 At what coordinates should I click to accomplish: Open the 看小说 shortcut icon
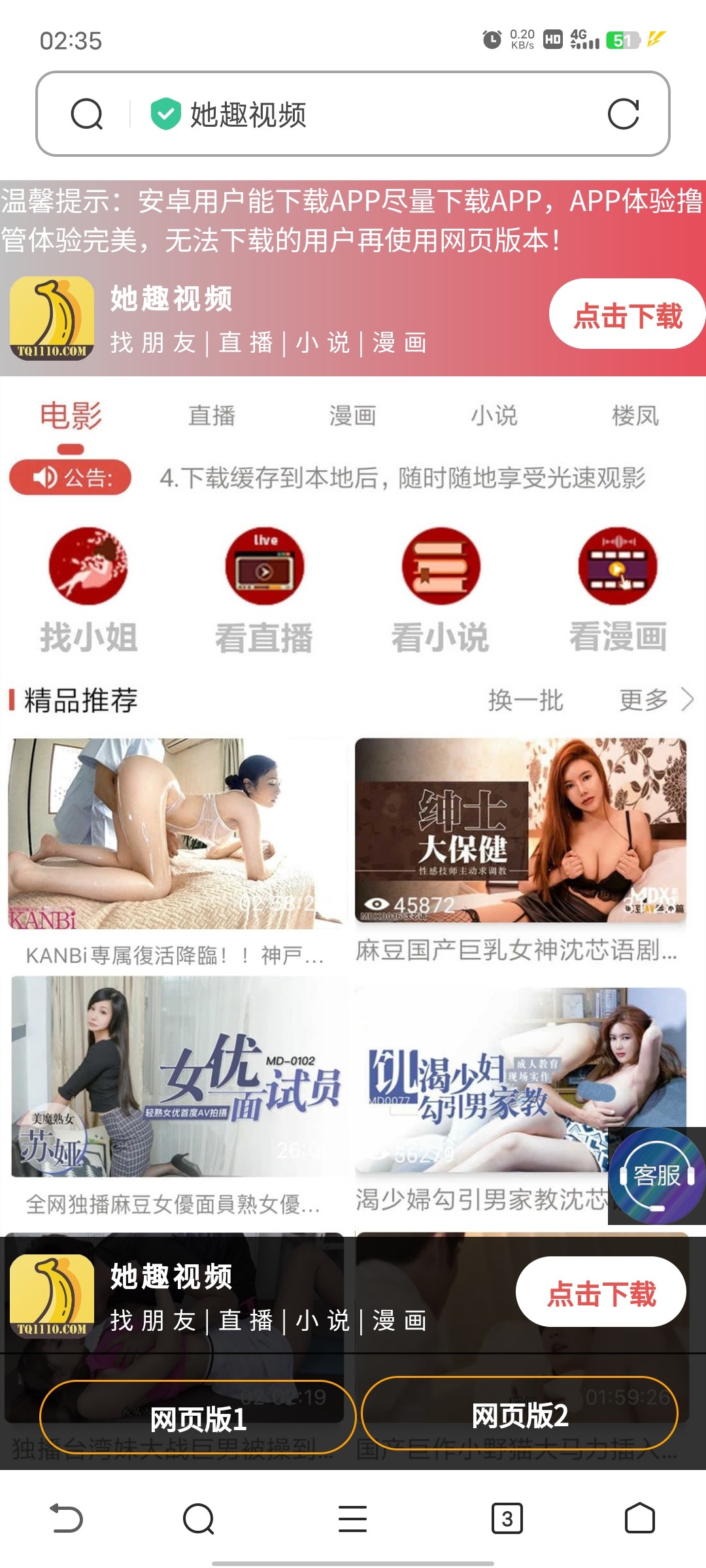(440, 588)
